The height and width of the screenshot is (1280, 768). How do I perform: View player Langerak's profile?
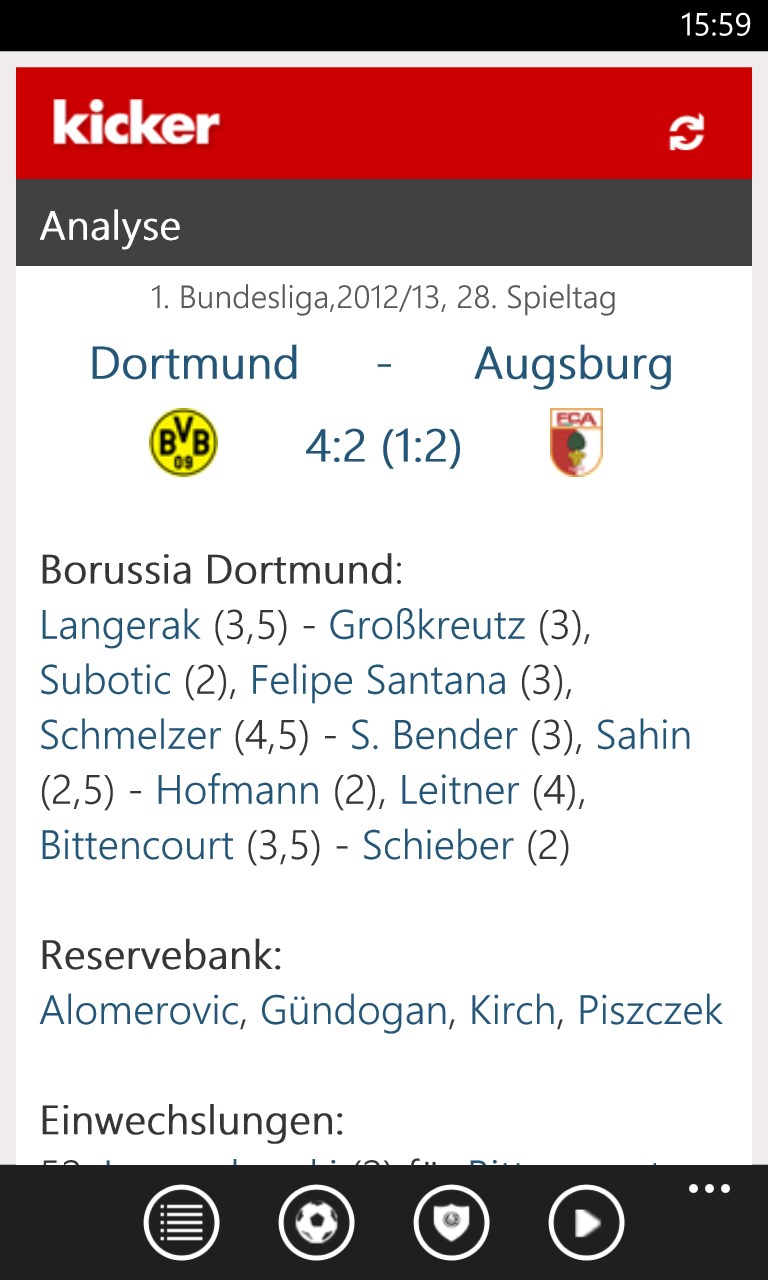[x=120, y=626]
